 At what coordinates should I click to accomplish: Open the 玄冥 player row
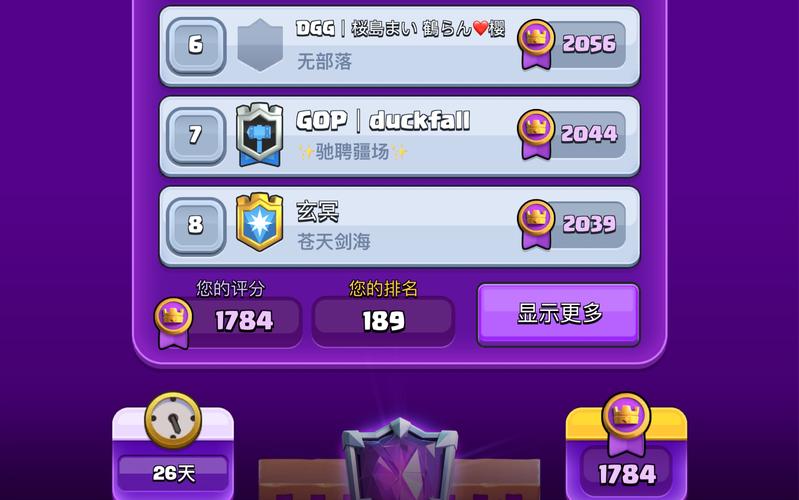click(x=400, y=225)
